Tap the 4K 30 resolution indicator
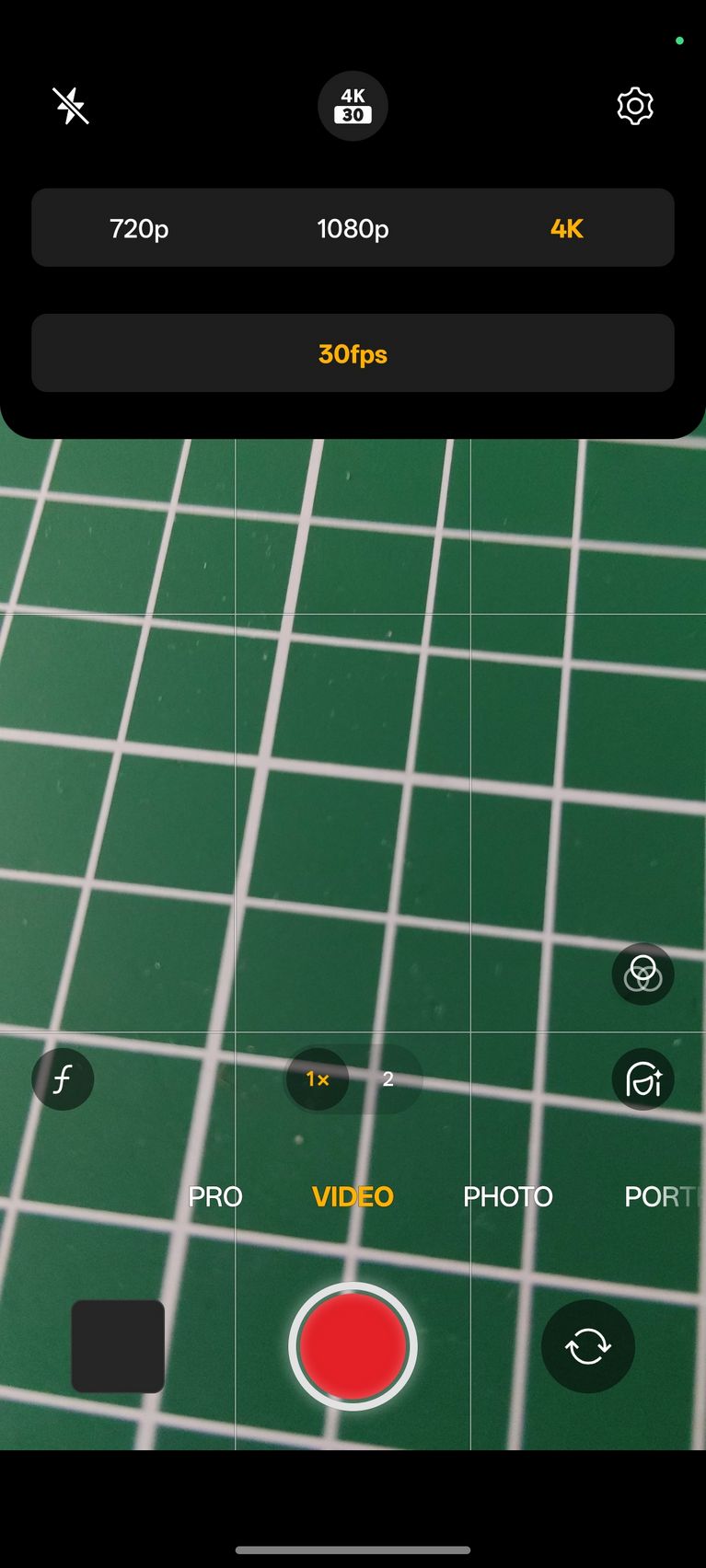 (x=353, y=106)
